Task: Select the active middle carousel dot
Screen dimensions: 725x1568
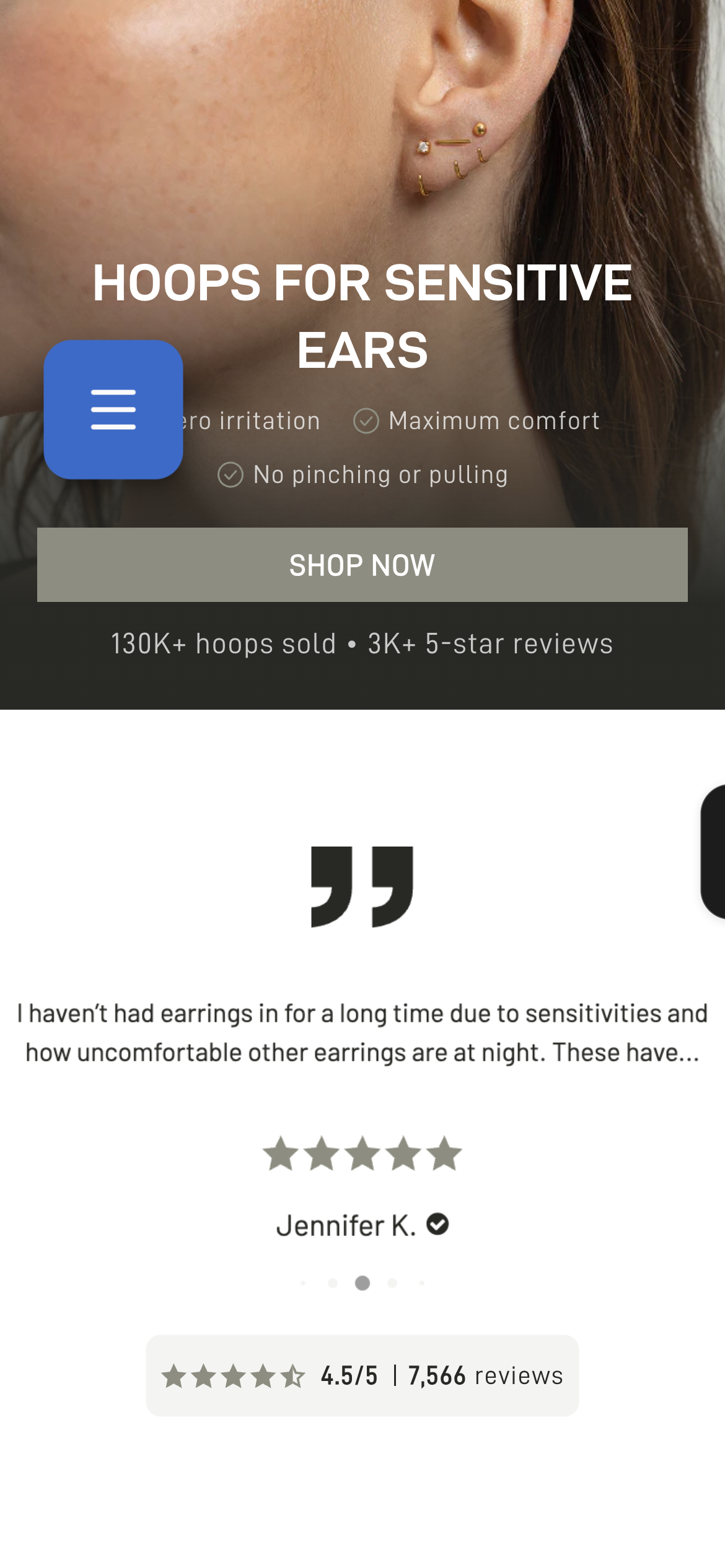Action: pos(362,1283)
